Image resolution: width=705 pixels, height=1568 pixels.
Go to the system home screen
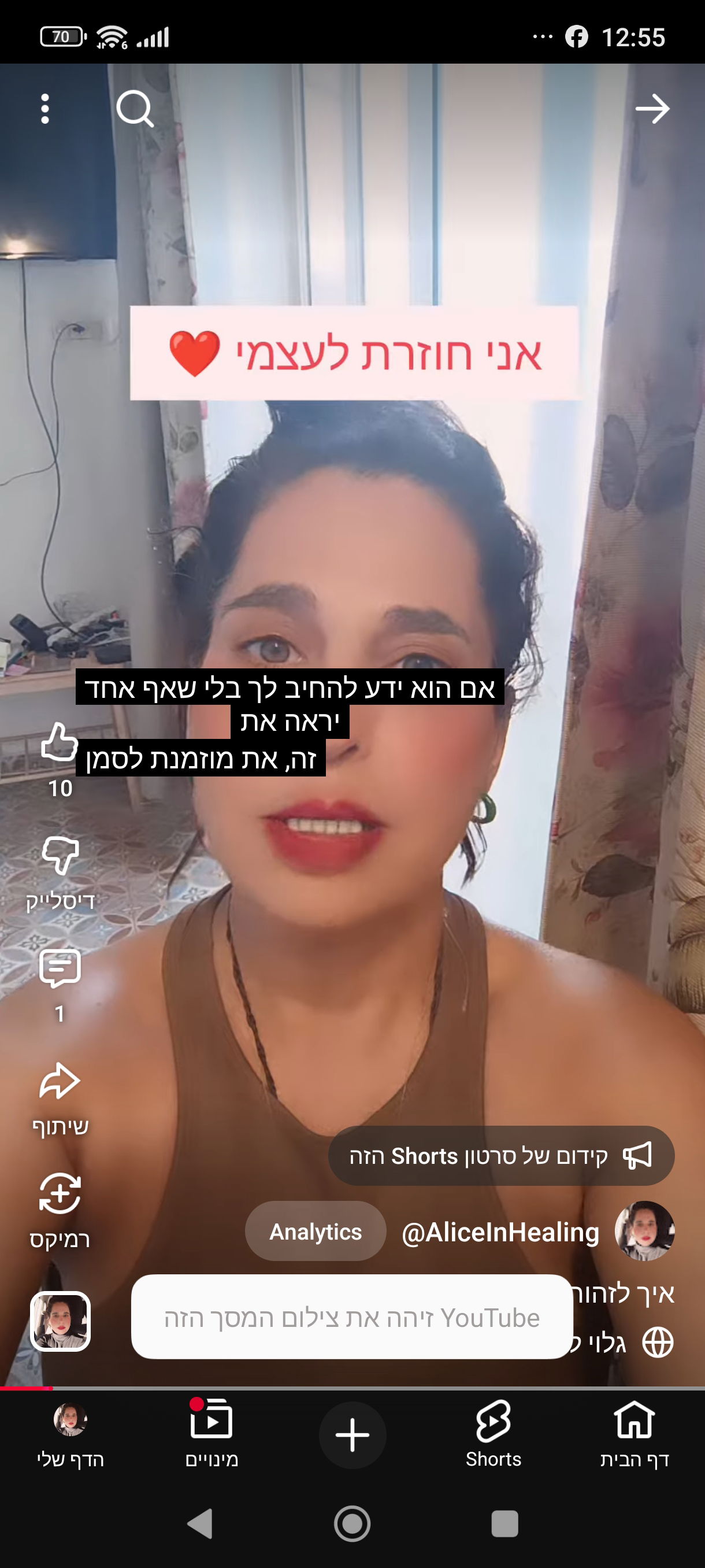(352, 1523)
